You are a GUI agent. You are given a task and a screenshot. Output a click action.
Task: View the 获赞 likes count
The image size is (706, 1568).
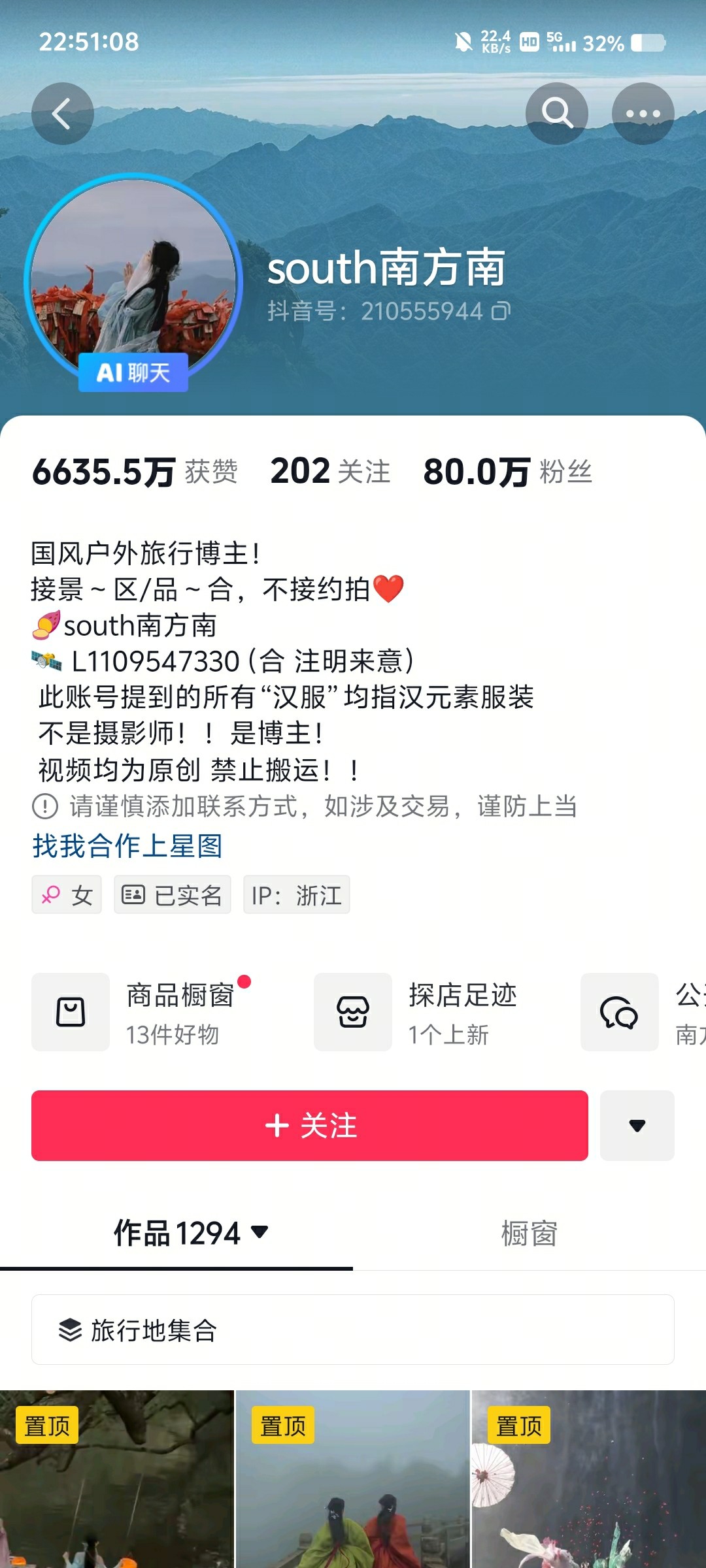point(135,472)
